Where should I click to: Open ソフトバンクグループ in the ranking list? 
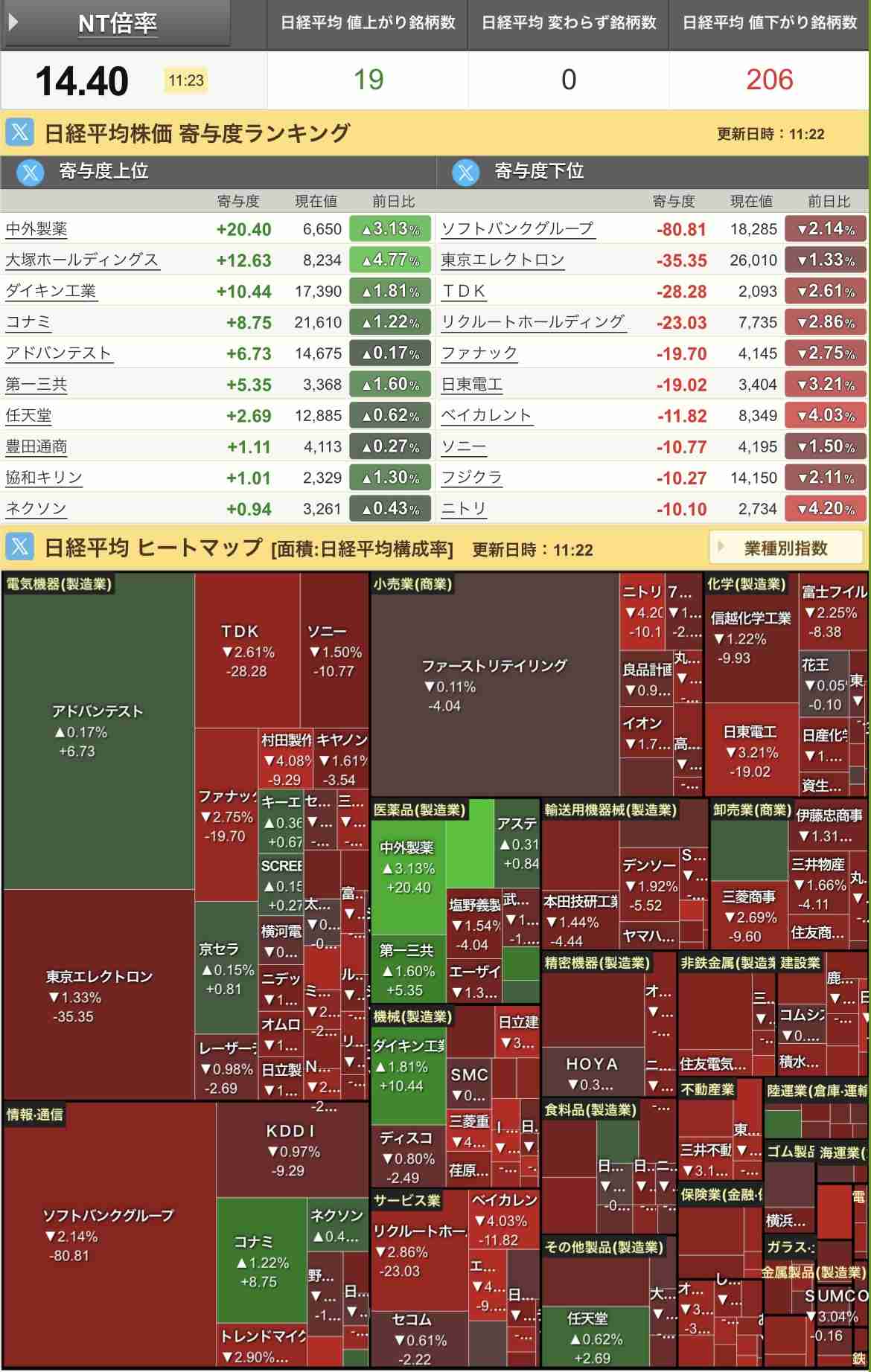click(x=517, y=229)
